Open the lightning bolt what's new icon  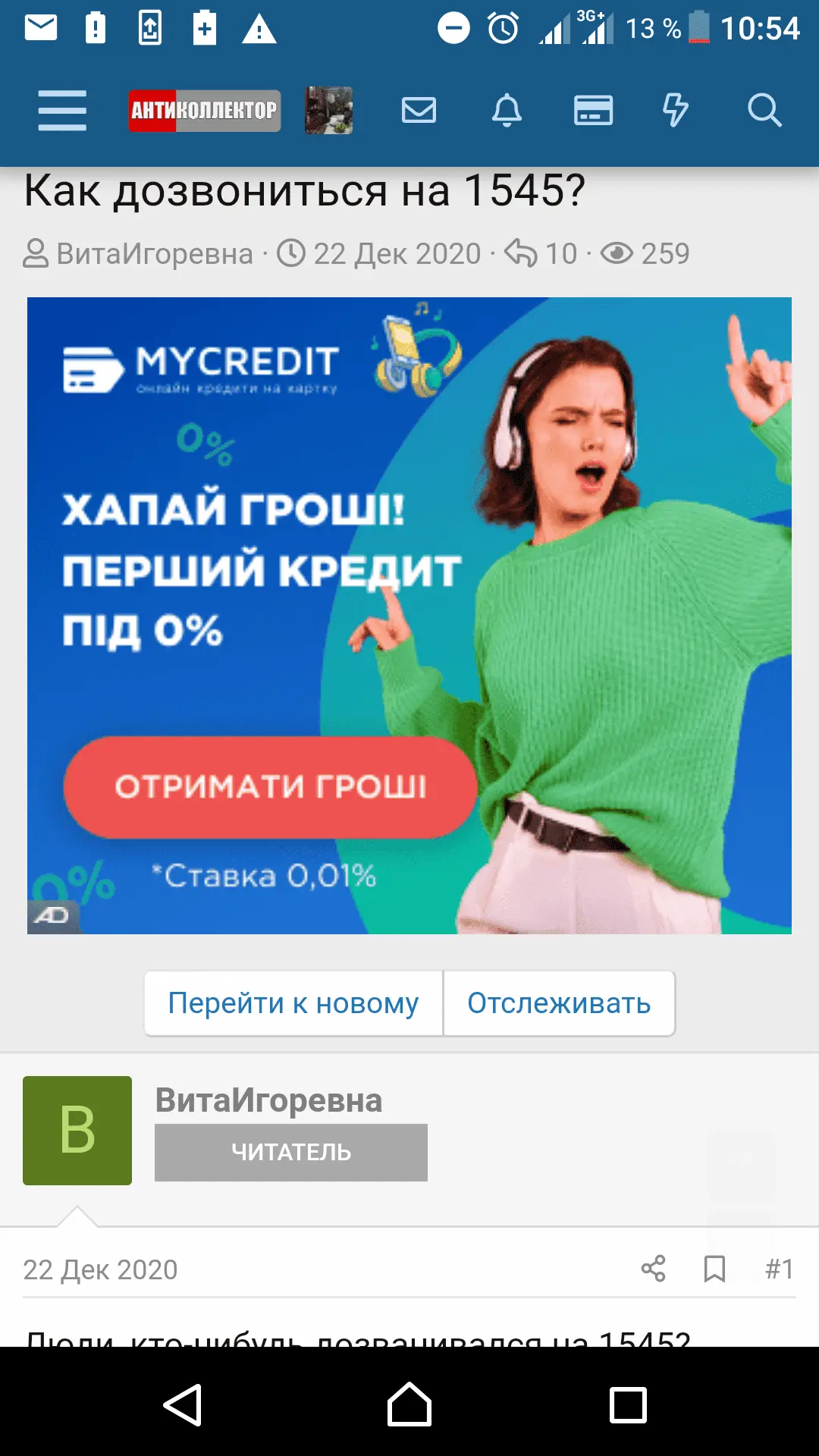675,111
